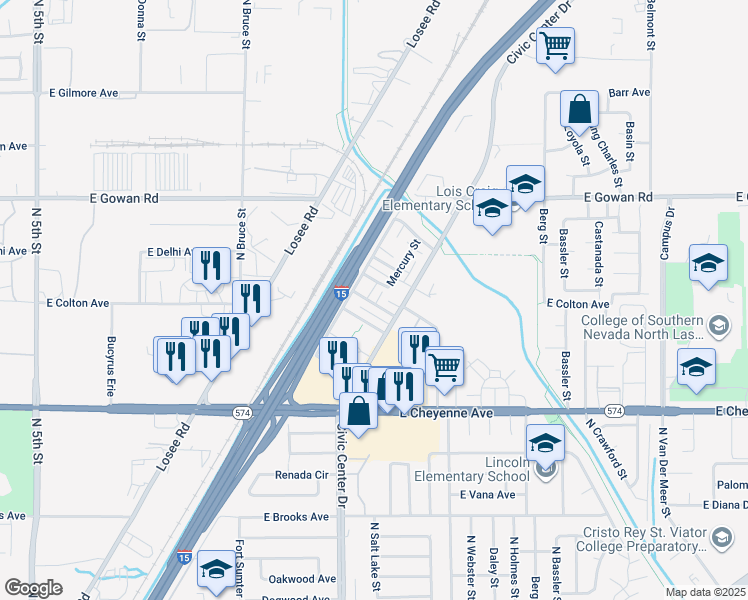Tap the shopping cart marker on Civic Center Dr

coord(555,45)
